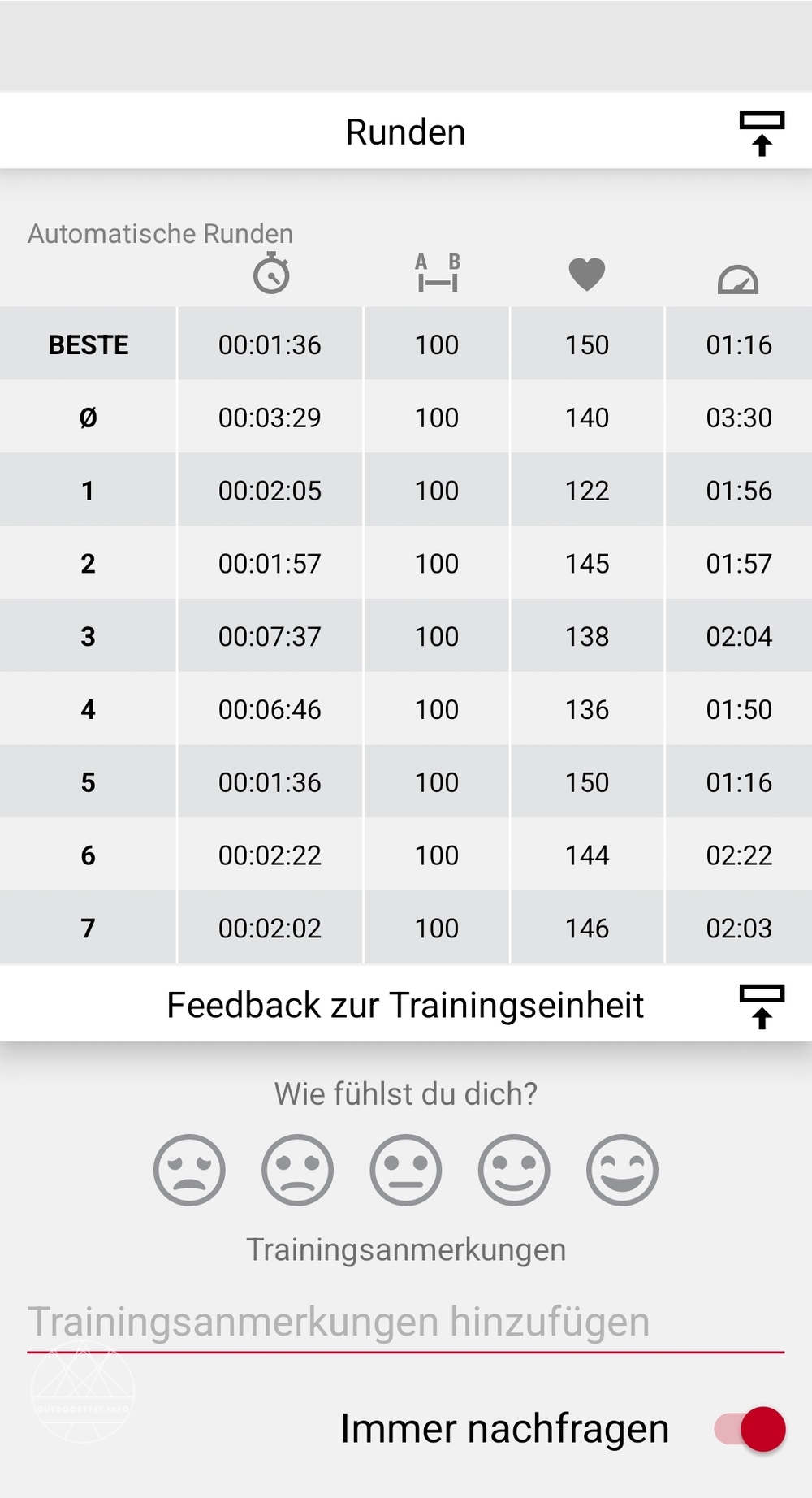
Task: Rate the session with the grinning face
Action: point(622,1170)
